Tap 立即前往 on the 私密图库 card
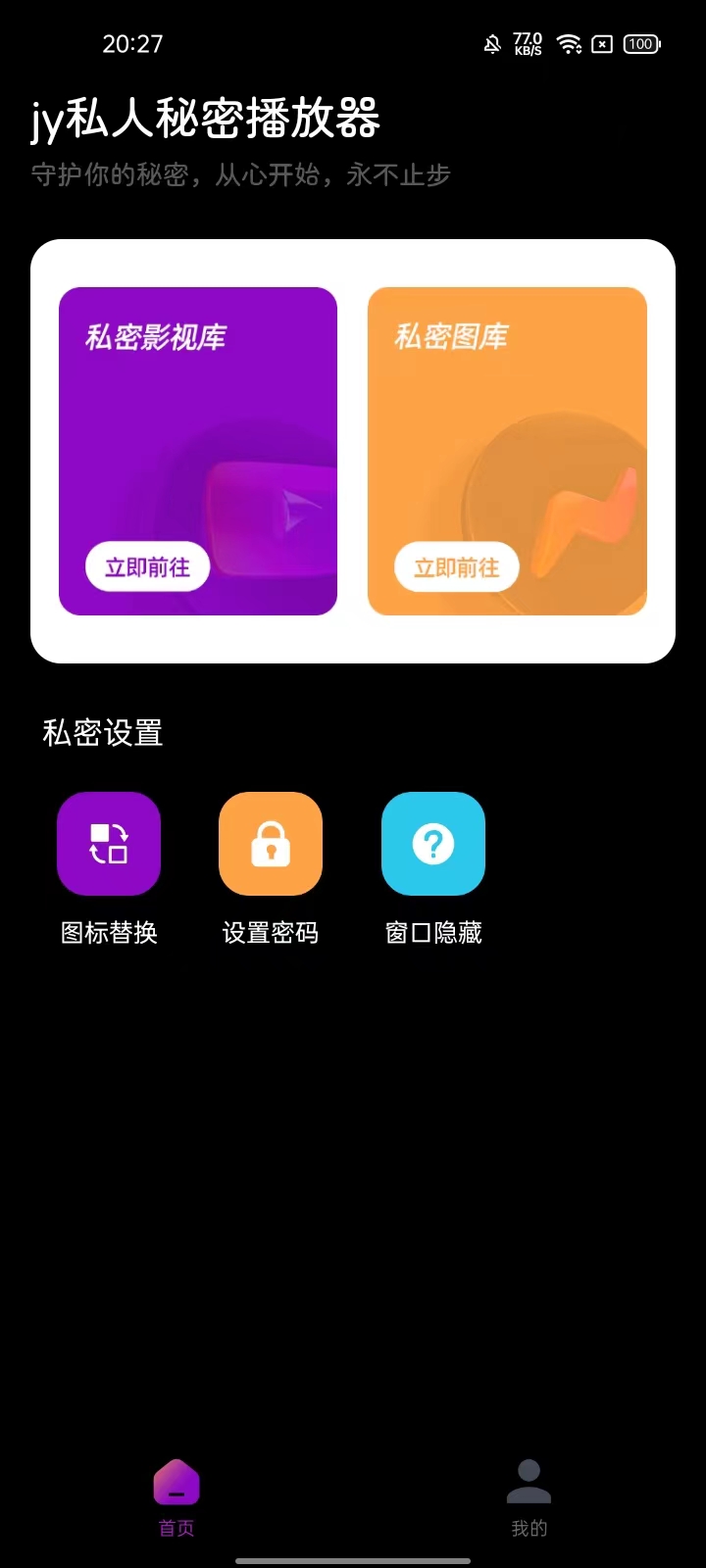The height and width of the screenshot is (1568, 706). (x=457, y=566)
